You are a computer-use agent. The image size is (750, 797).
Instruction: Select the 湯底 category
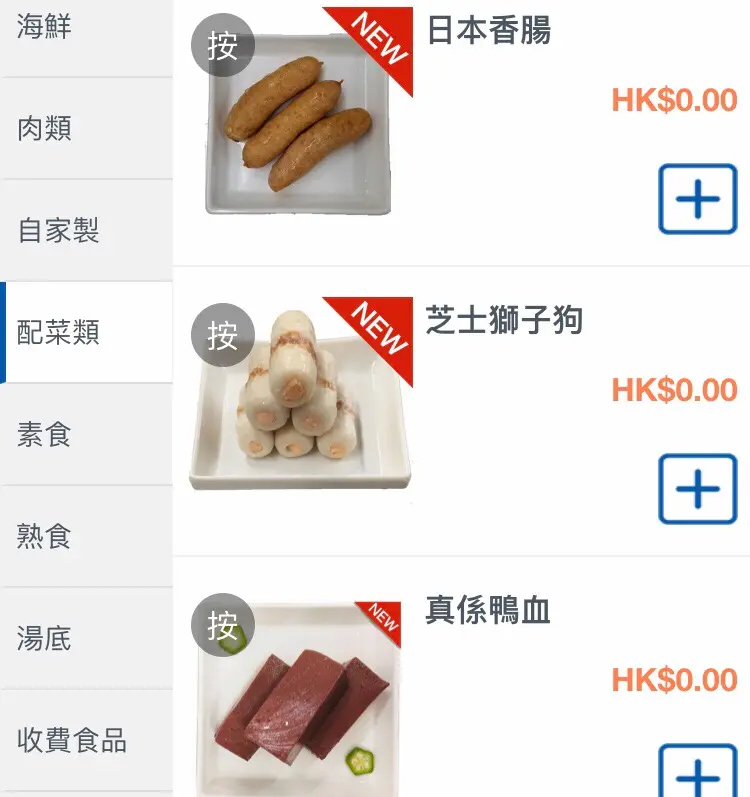[x=85, y=639]
